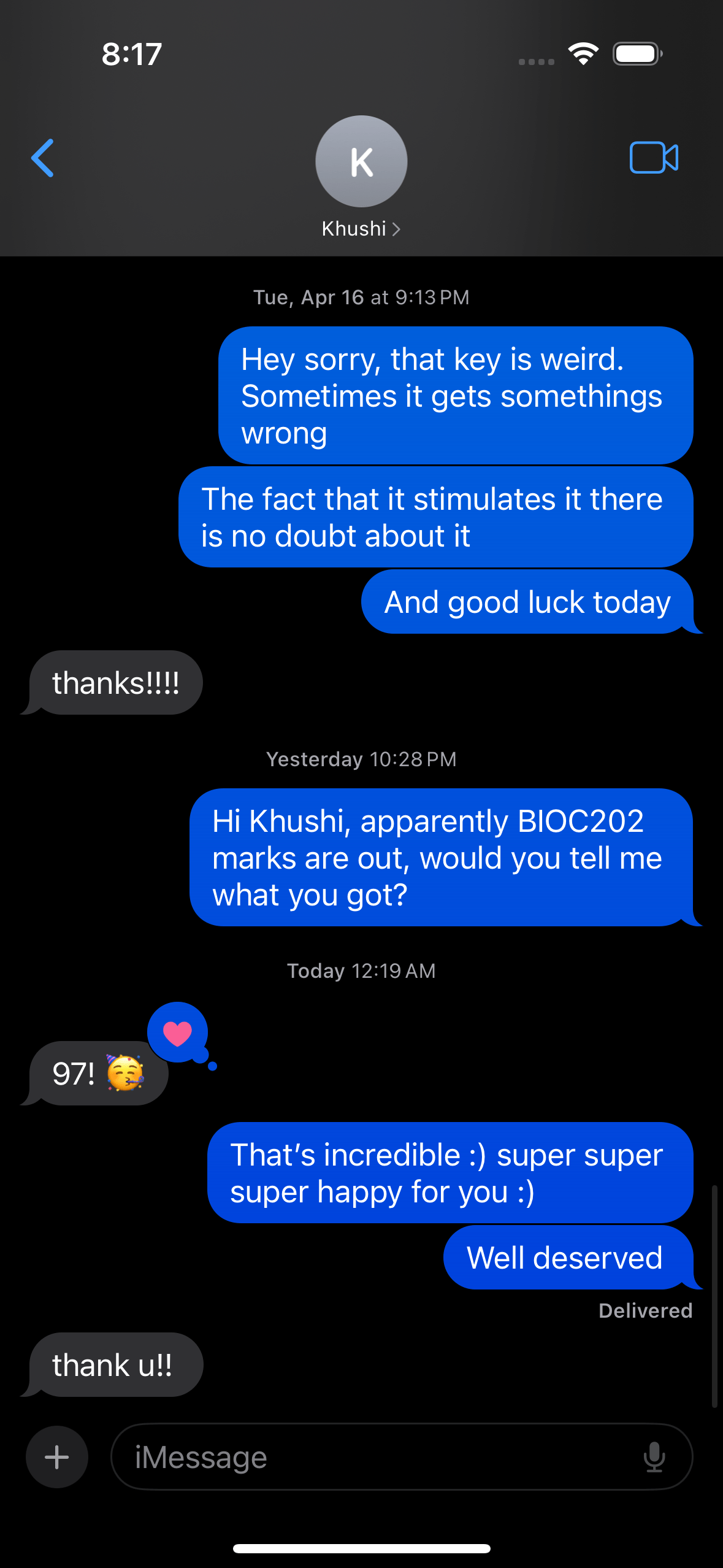Record an audio message with microphone

pos(654,1457)
